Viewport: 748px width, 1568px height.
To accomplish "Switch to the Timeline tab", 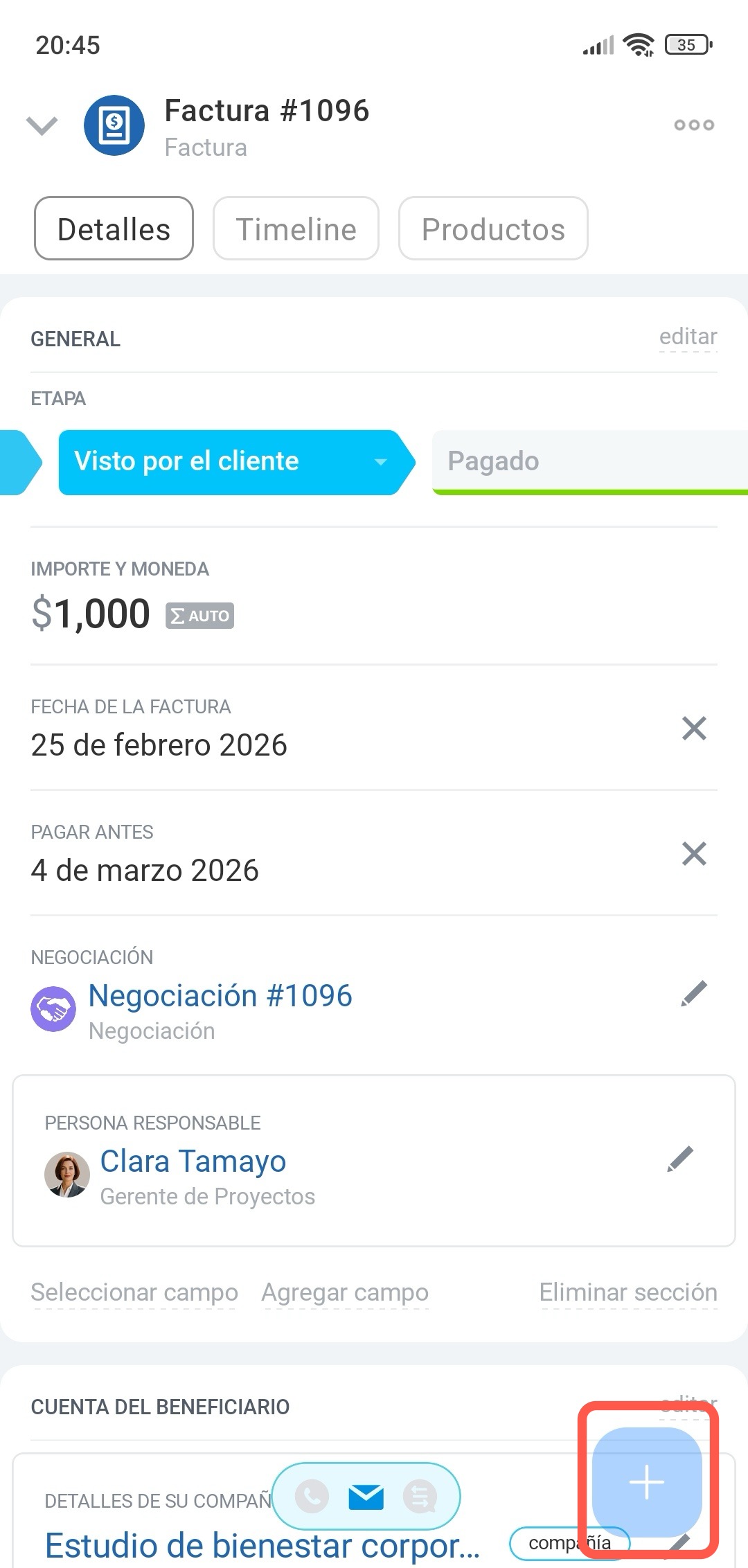I will click(x=296, y=229).
